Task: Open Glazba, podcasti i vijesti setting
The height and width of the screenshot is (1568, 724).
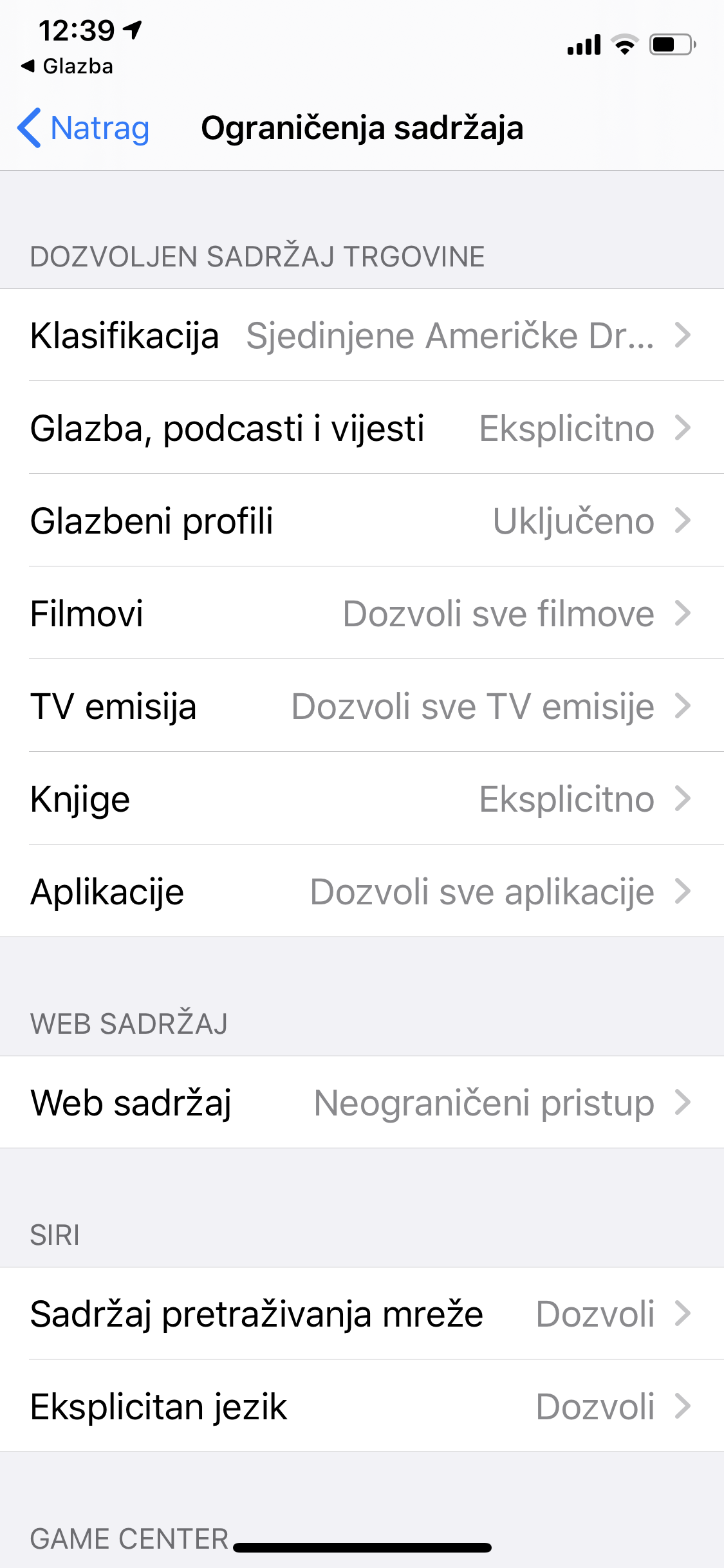Action: pos(362,428)
